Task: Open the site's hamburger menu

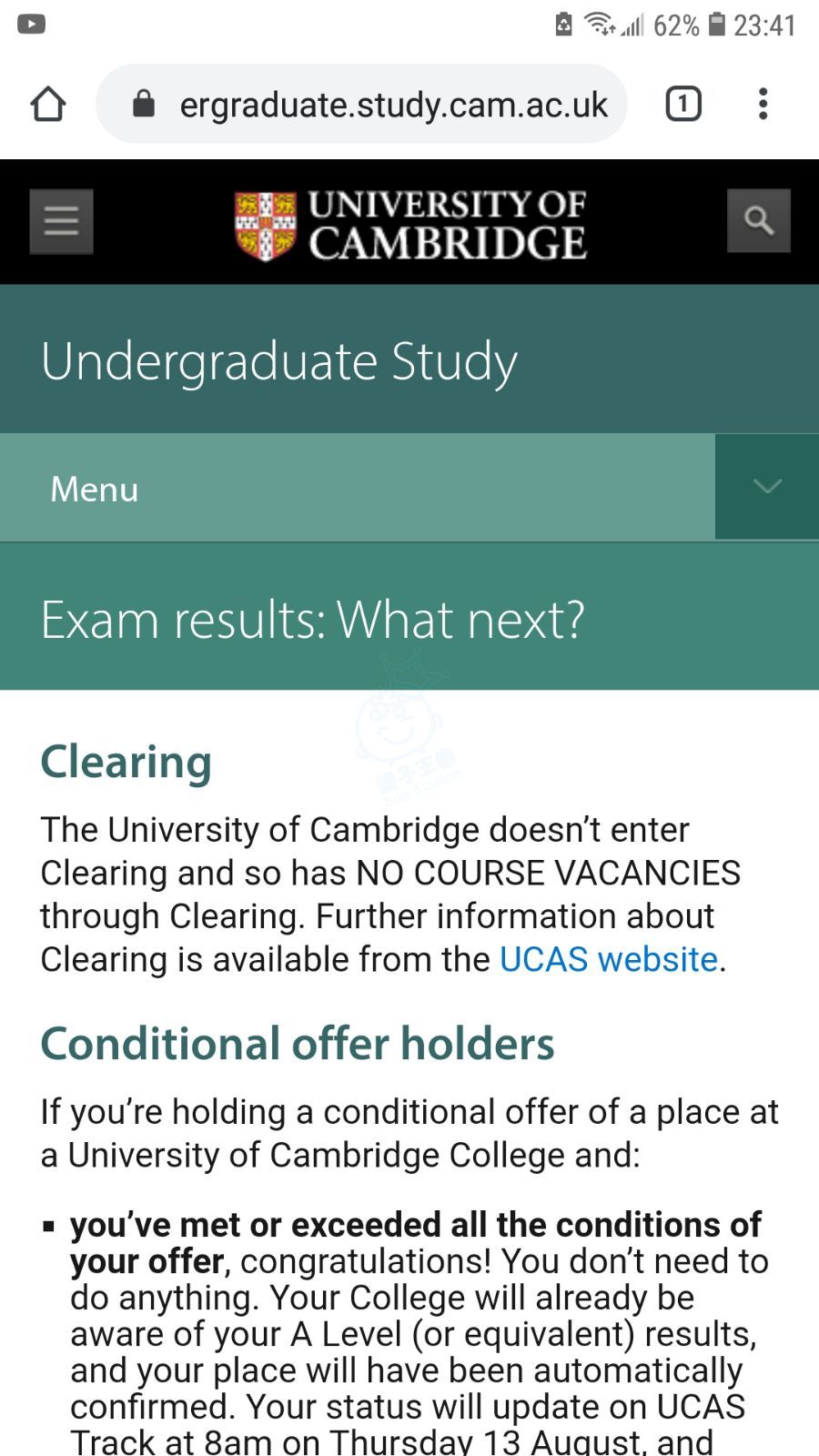Action: point(61,221)
